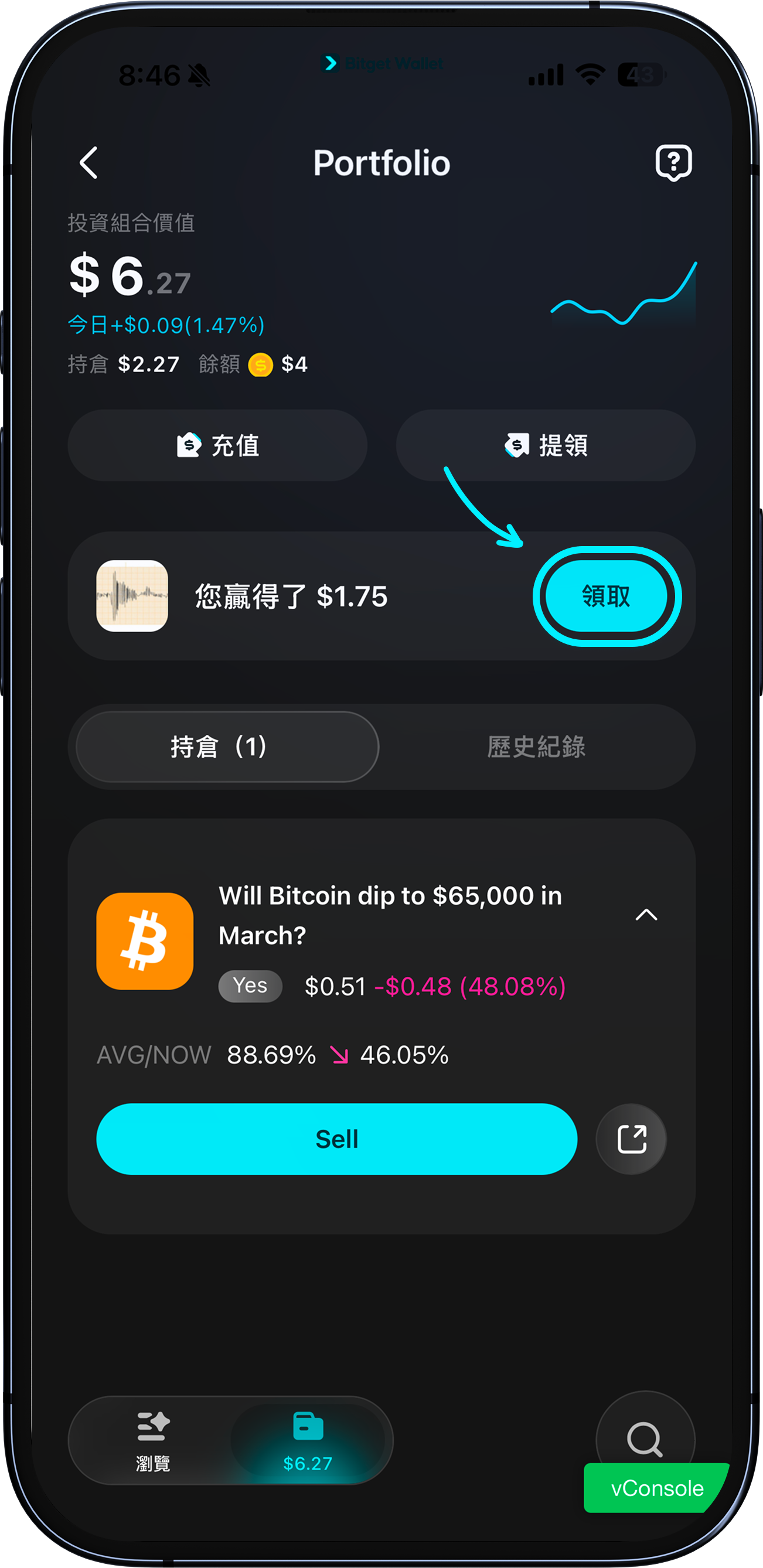This screenshot has height=1568, width=763.
Task: Navigate back using the back arrow
Action: (88, 162)
